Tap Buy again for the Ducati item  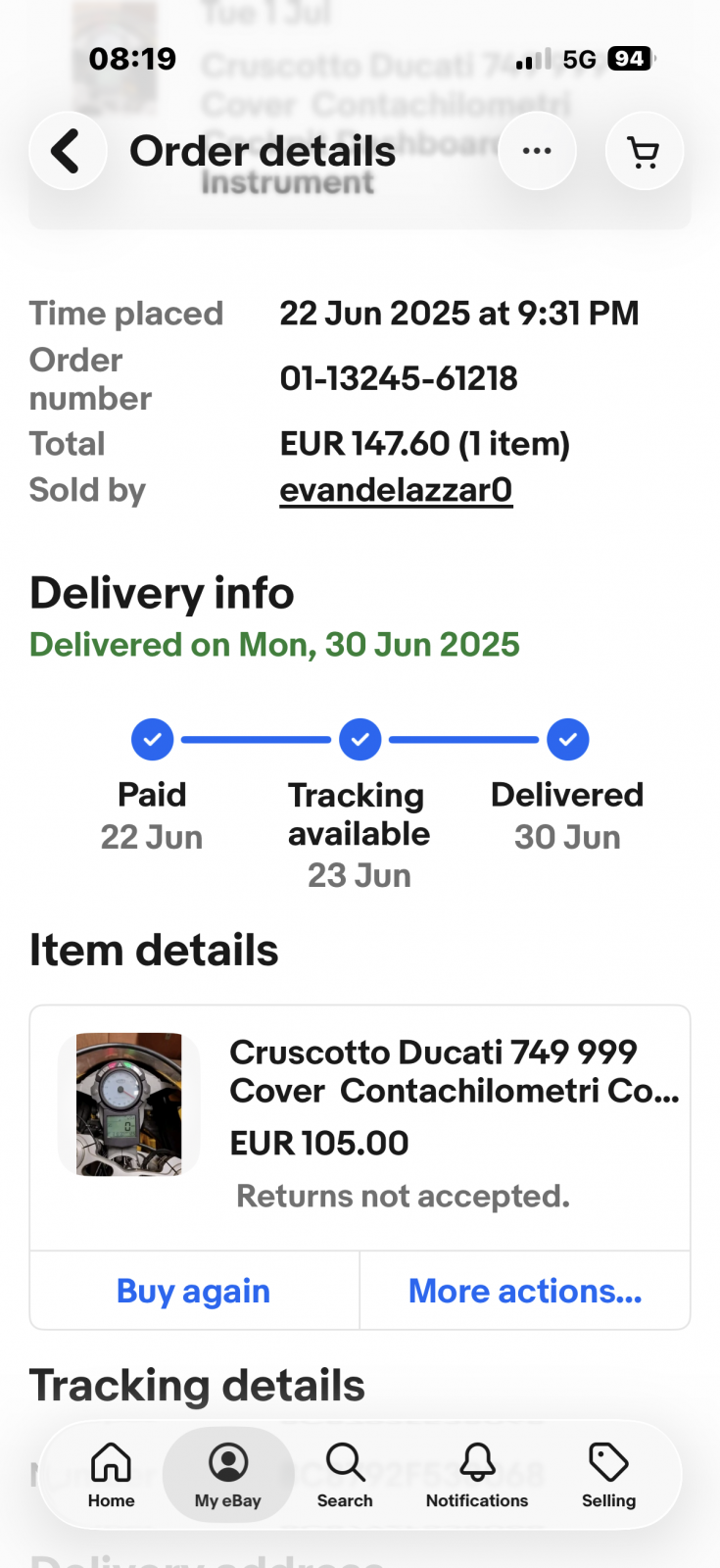pyautogui.click(x=194, y=1291)
